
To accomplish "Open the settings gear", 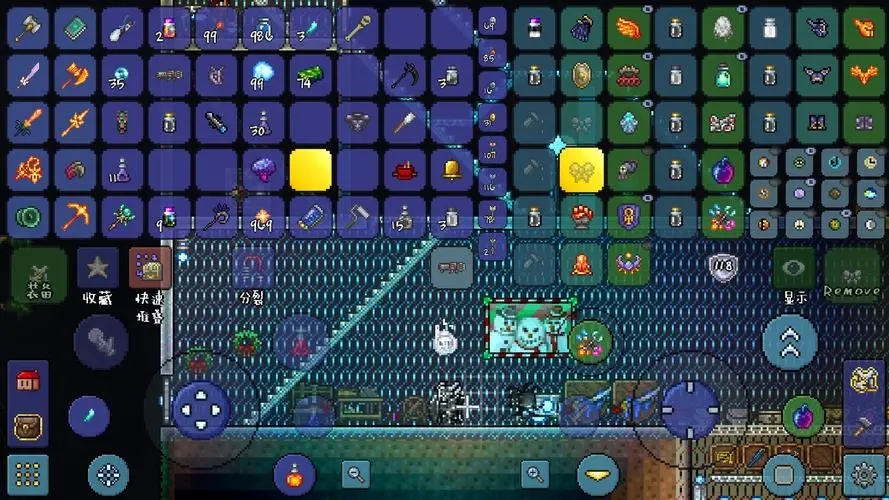I will click(x=863, y=472).
